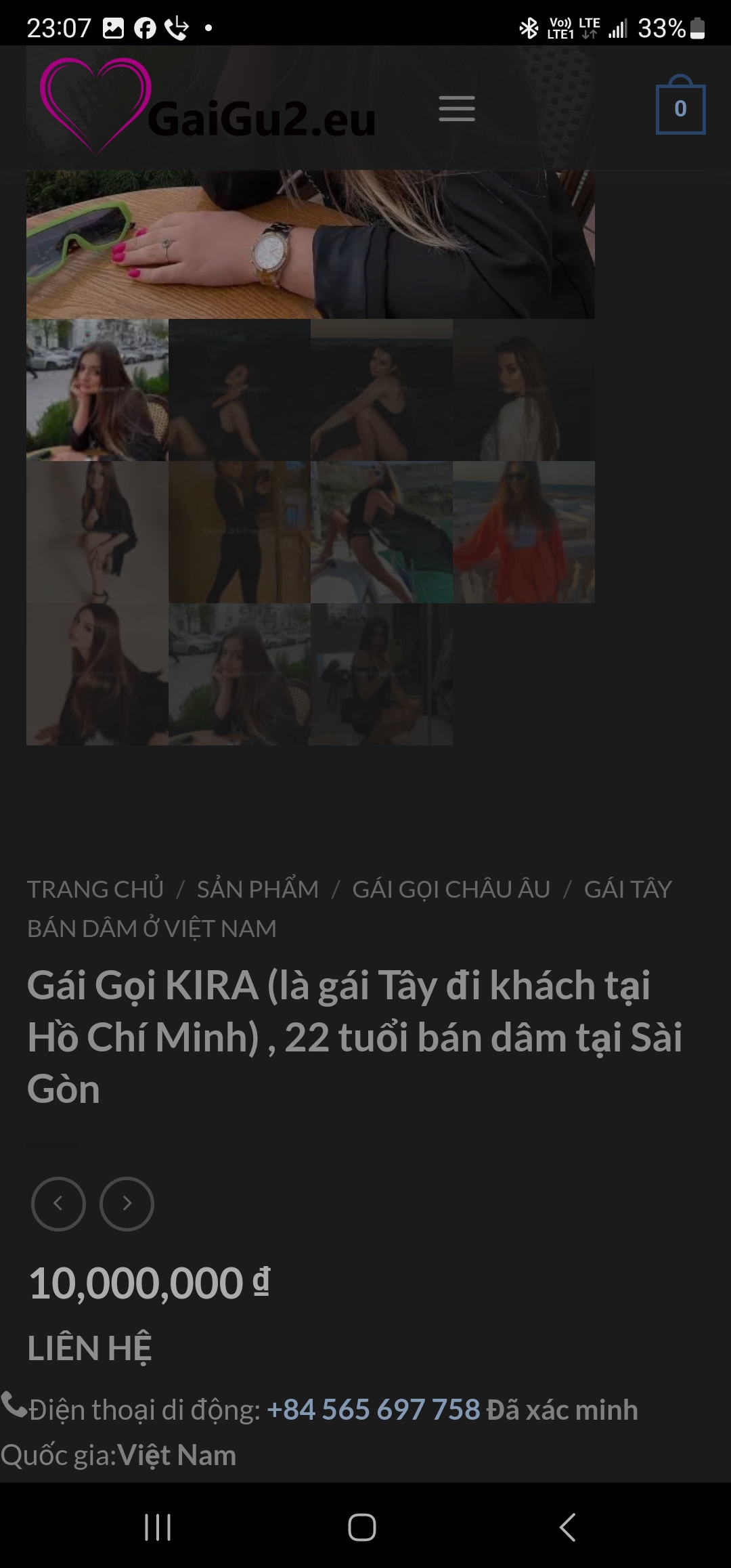
Task: Open the SẢN PHẨM breadcrumb link
Action: [258, 889]
